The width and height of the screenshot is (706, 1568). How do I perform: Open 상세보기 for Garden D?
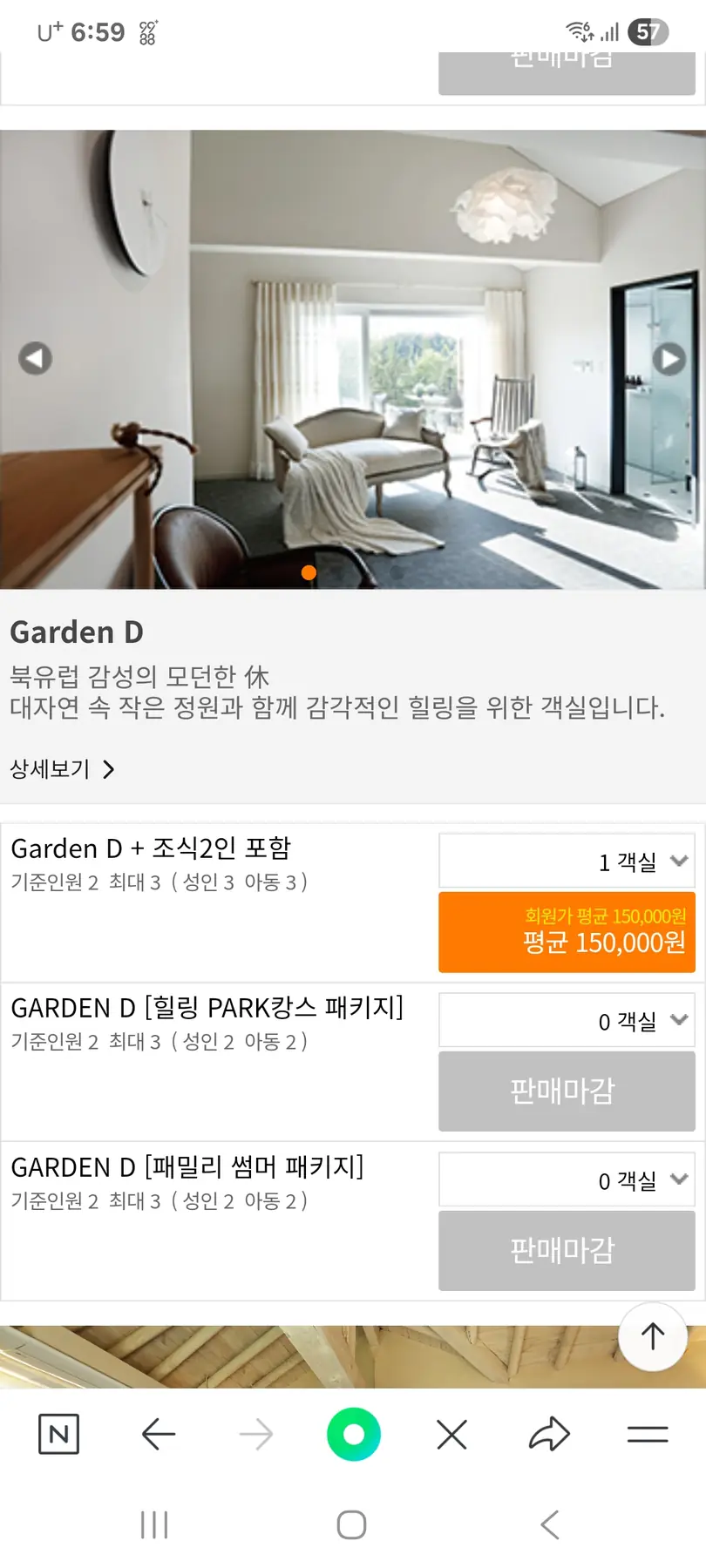point(62,769)
